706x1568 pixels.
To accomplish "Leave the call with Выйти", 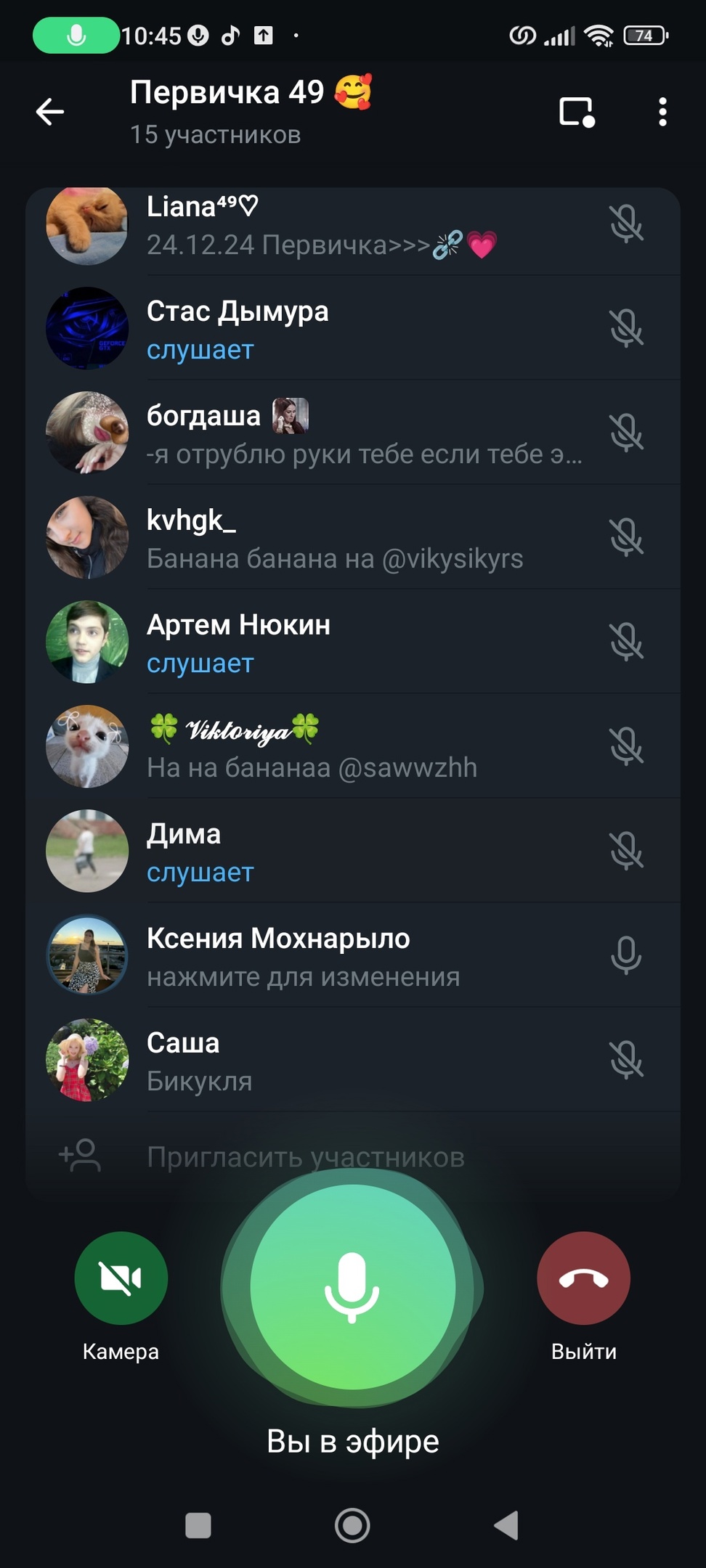I will (583, 1278).
